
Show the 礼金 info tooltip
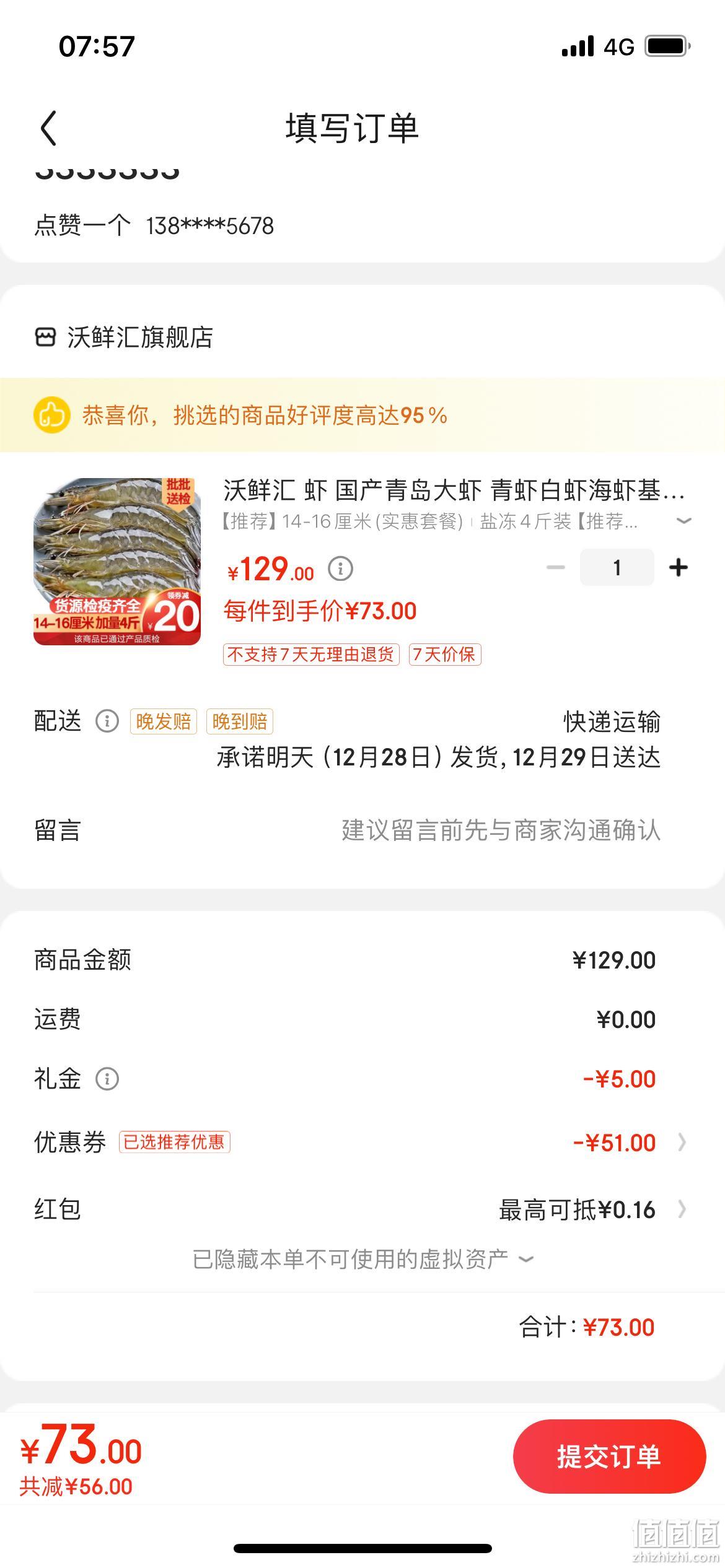pos(107,1079)
